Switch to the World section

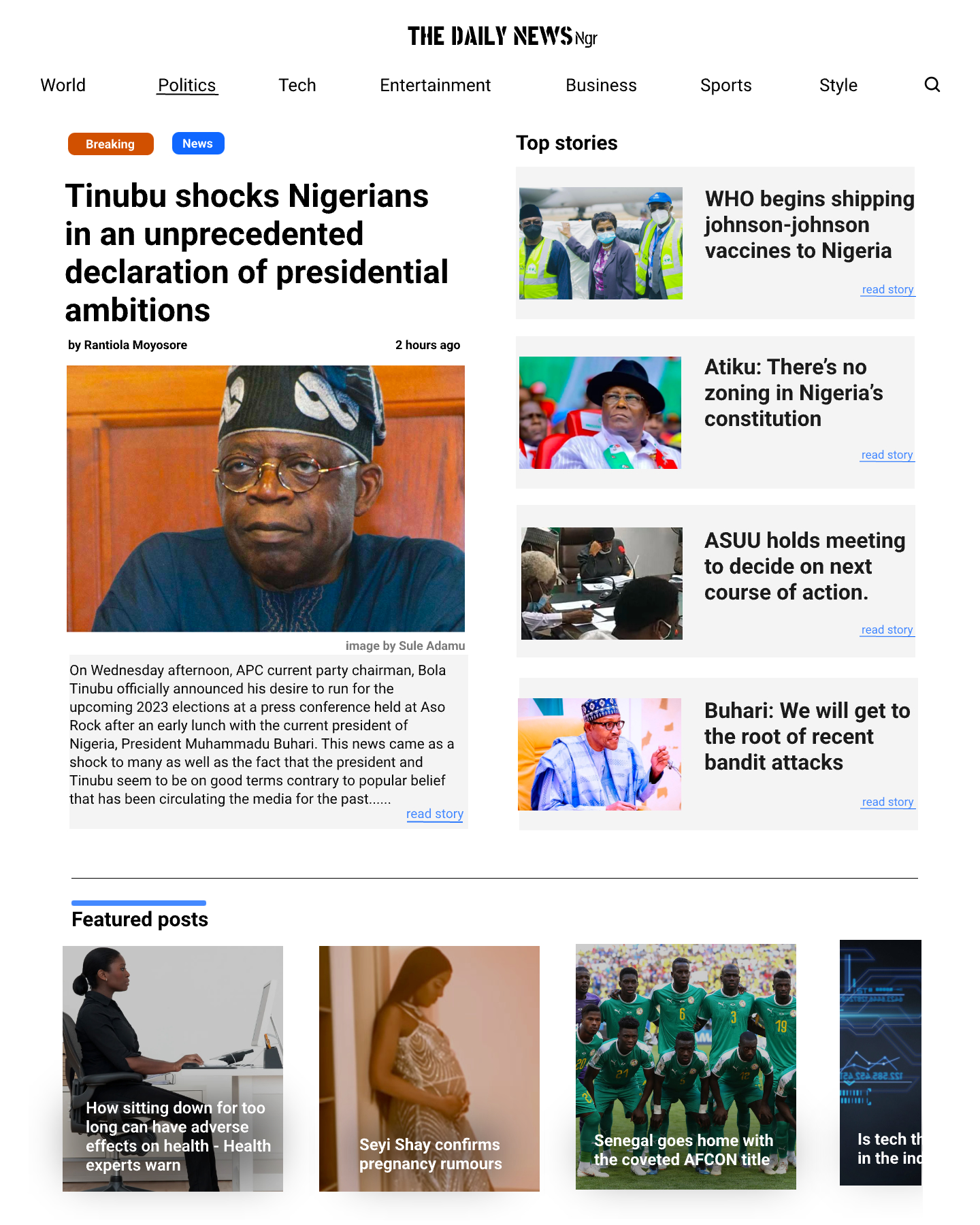[x=63, y=85]
